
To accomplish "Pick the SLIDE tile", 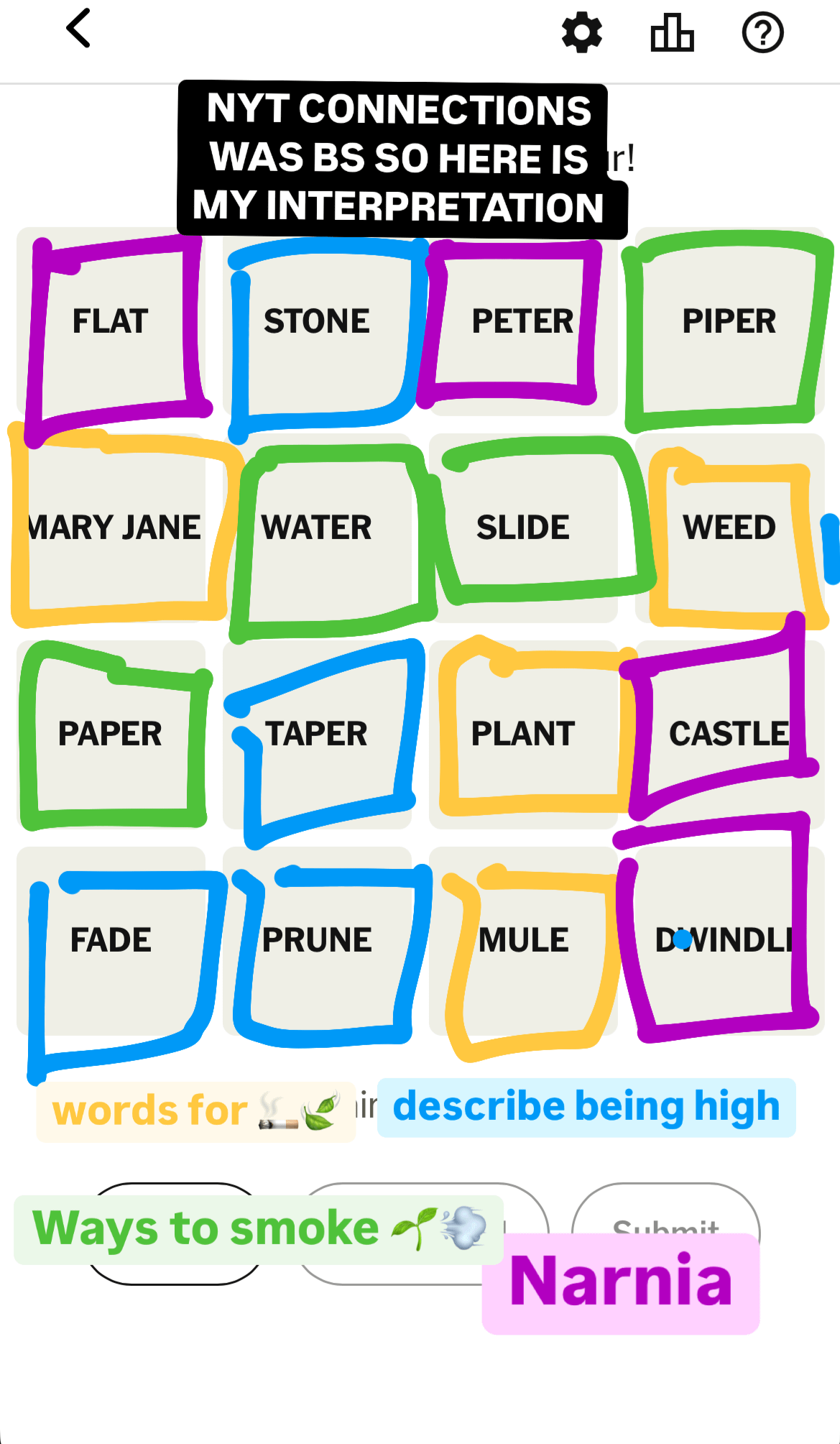I will (x=523, y=528).
